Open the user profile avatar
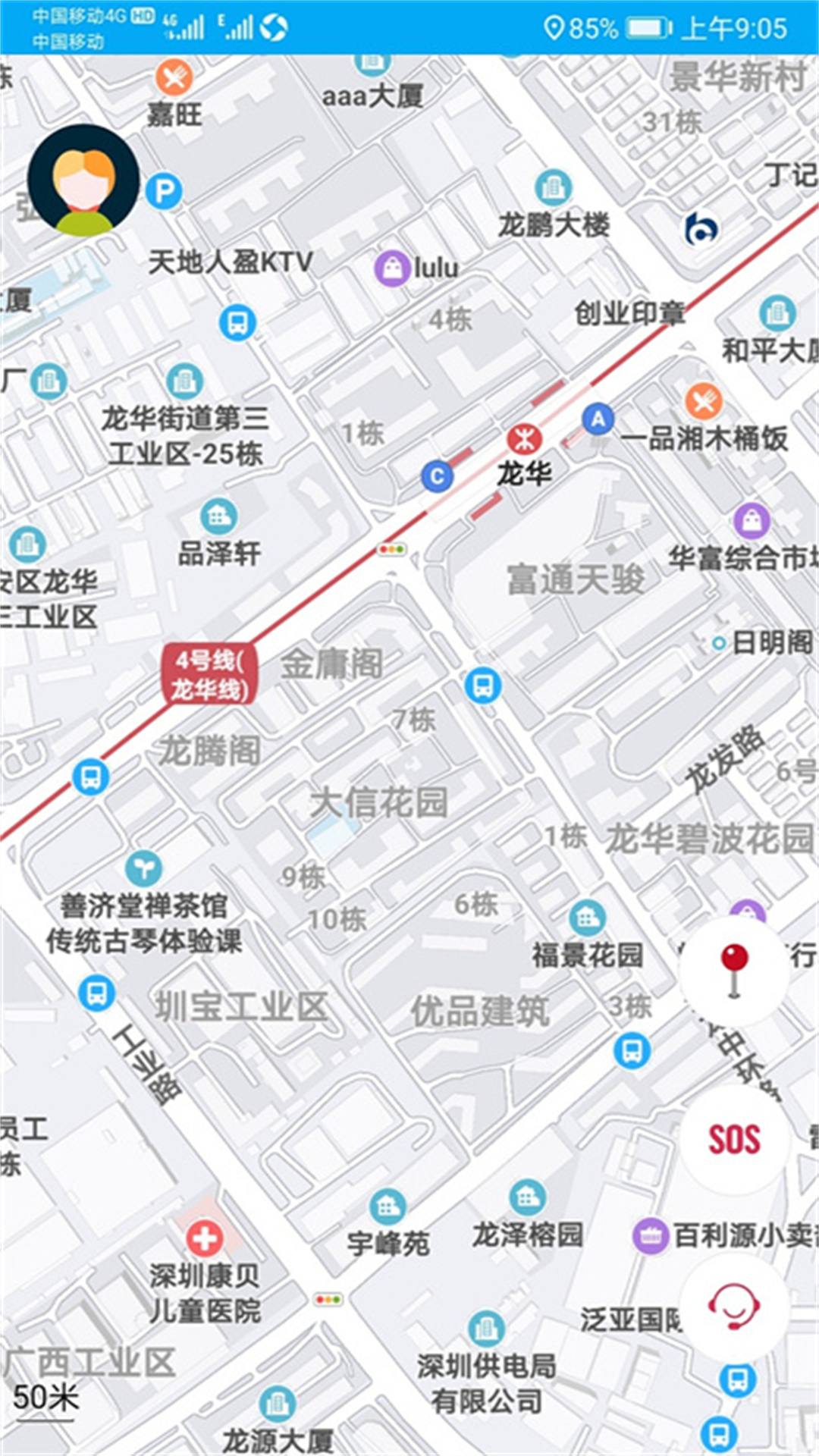The image size is (819, 1456). (x=83, y=180)
